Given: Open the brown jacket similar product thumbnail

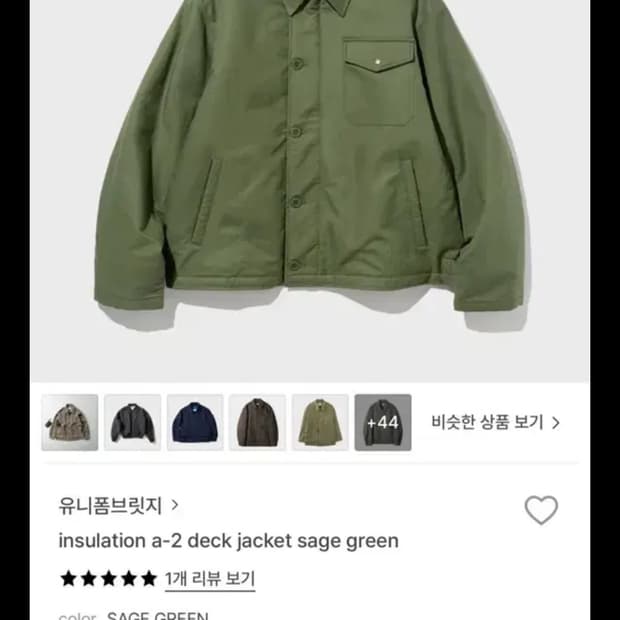Looking at the screenshot, I should coord(257,422).
